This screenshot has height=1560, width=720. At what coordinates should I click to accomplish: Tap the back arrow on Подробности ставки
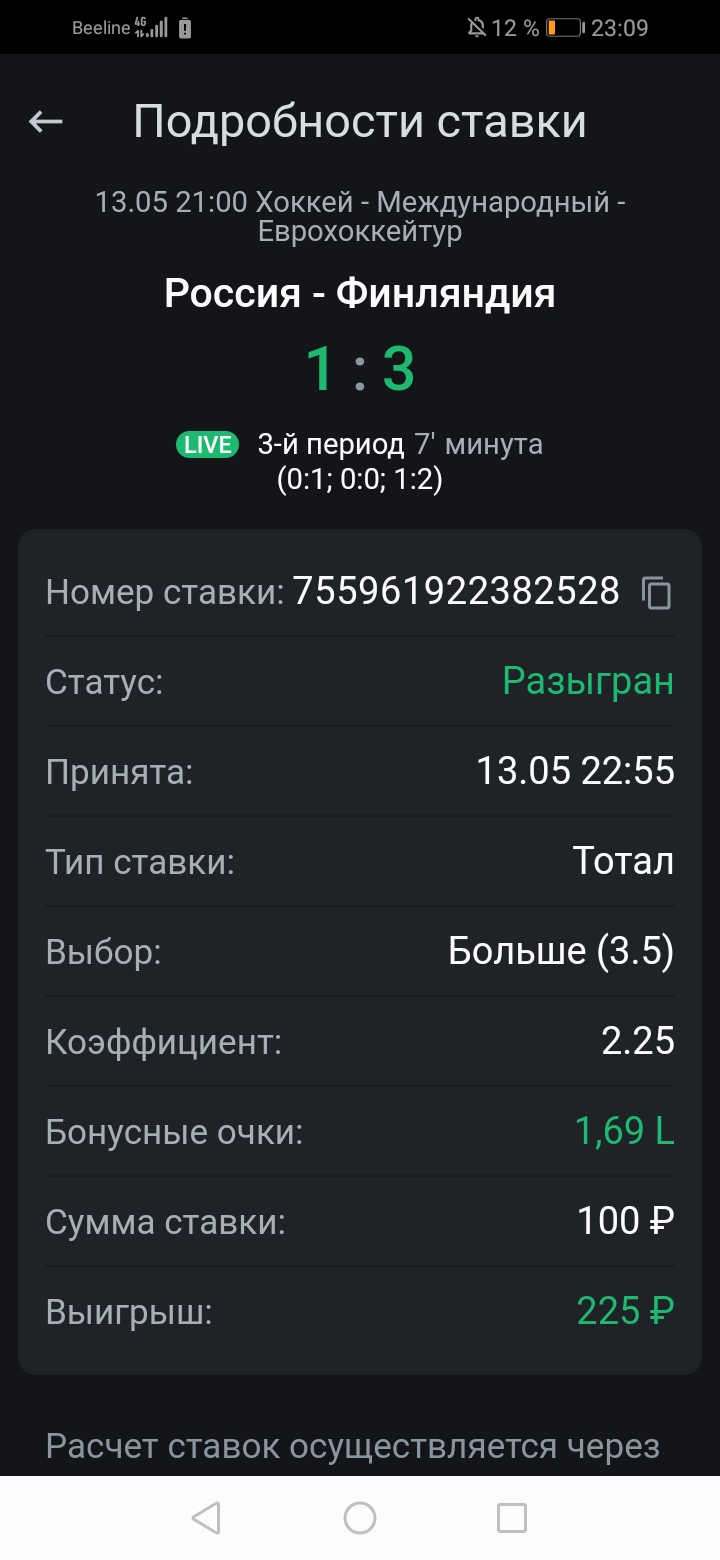click(44, 120)
